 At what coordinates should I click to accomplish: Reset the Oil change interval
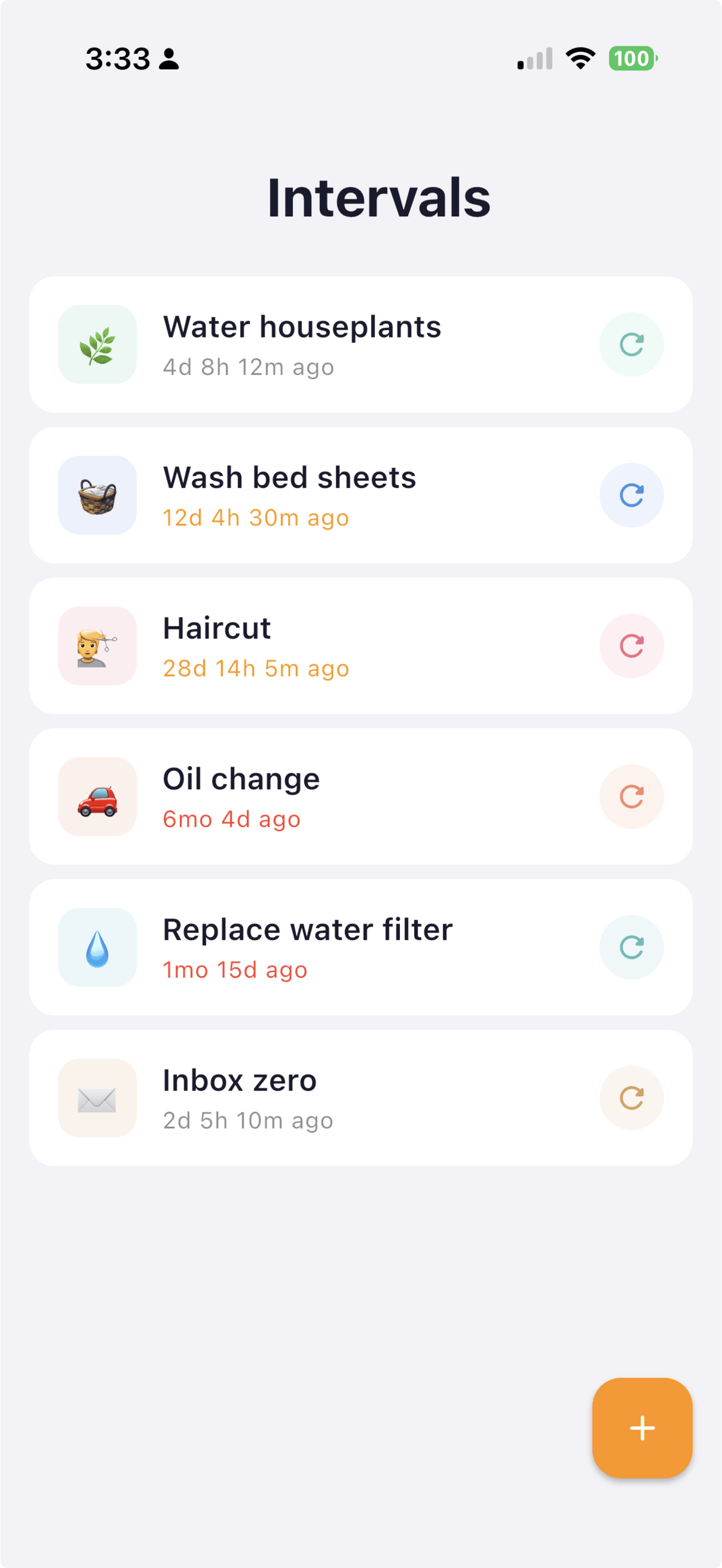tap(631, 796)
